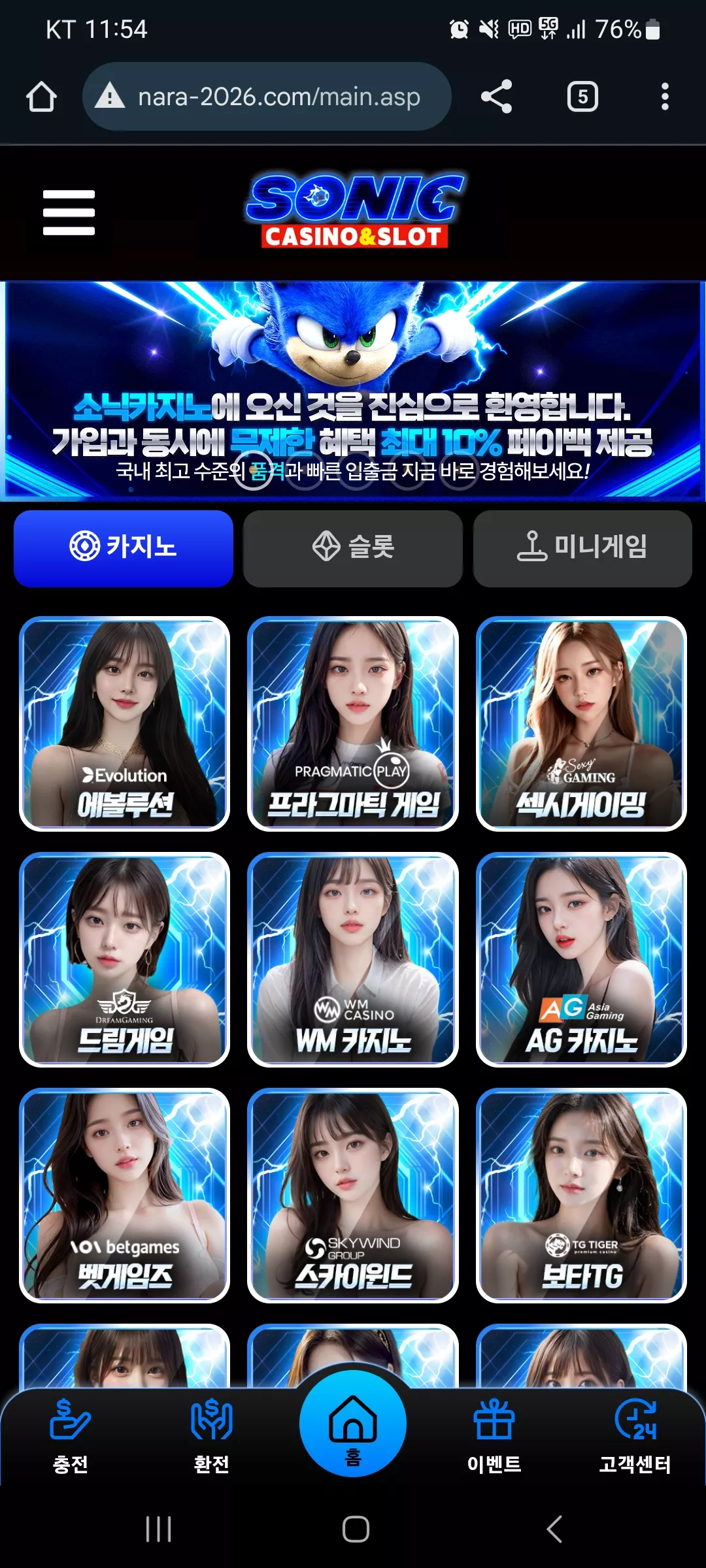Go to the browser home page
706x1568 pixels.
[x=41, y=97]
